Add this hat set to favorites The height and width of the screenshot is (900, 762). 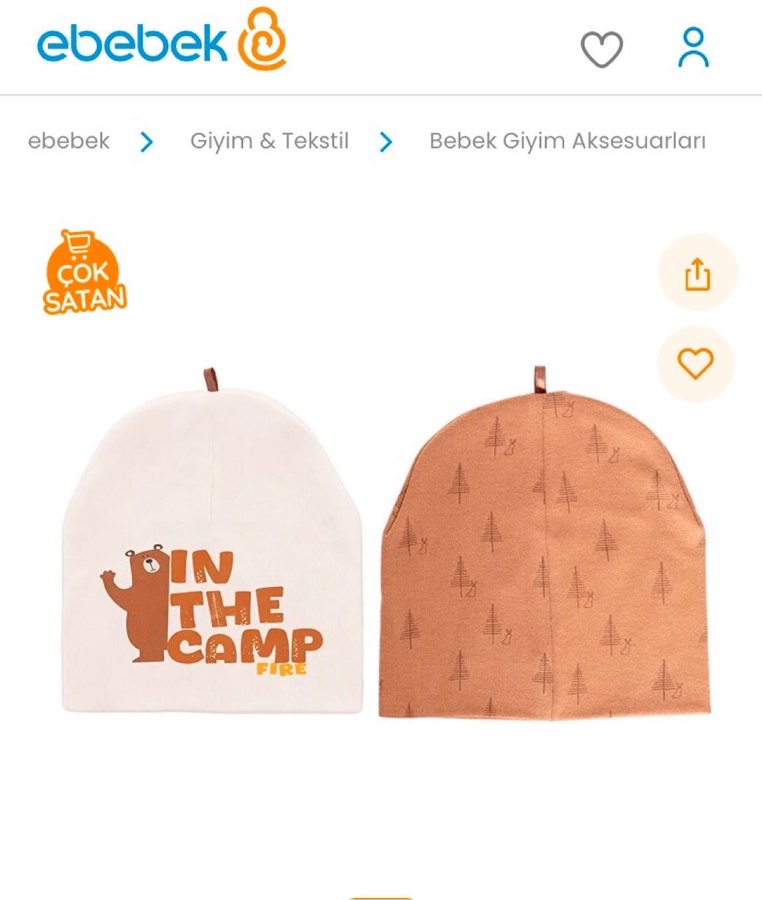[696, 364]
